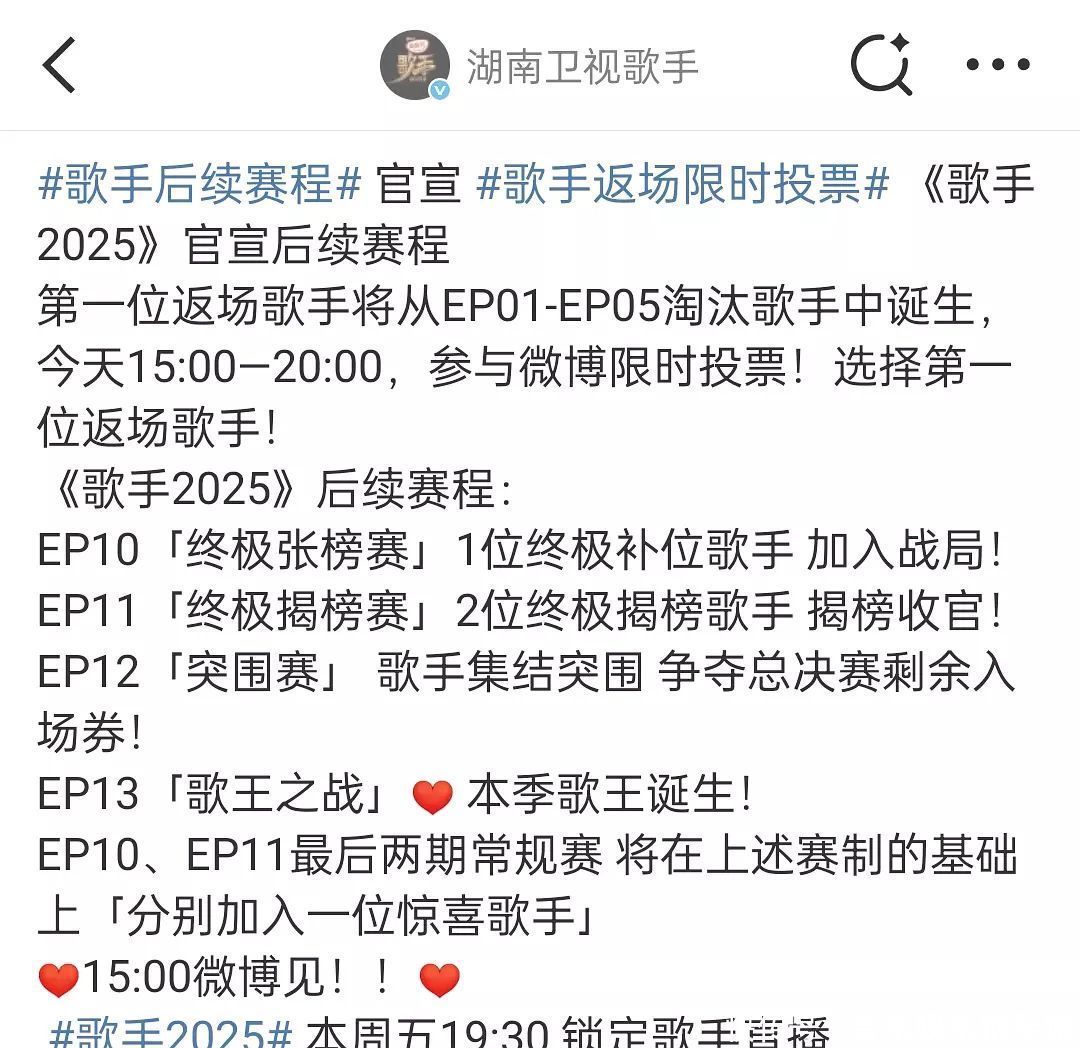
Task: Open the #歌手后续赛程# hashtag
Action: 199,185
